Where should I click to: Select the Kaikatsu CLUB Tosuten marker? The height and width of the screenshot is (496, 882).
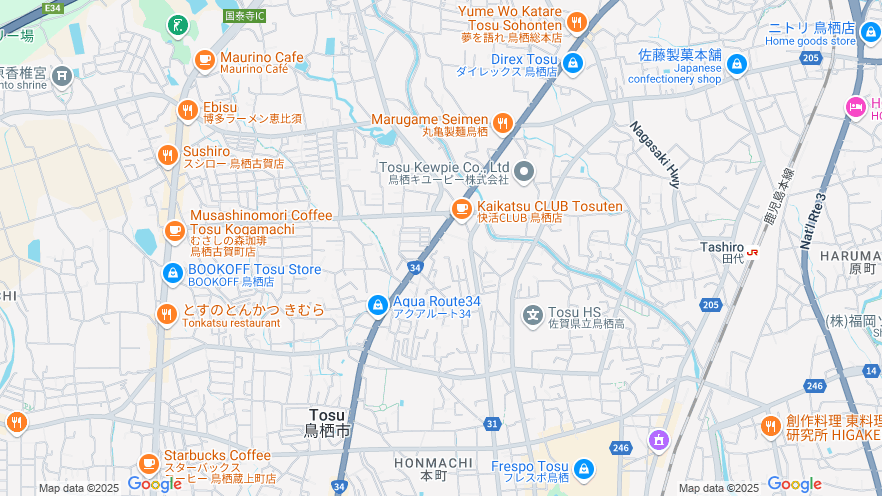click(x=461, y=209)
